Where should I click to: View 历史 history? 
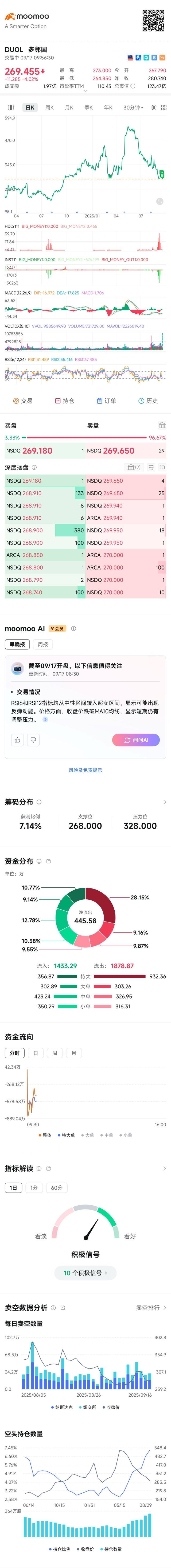pyautogui.click(x=148, y=401)
